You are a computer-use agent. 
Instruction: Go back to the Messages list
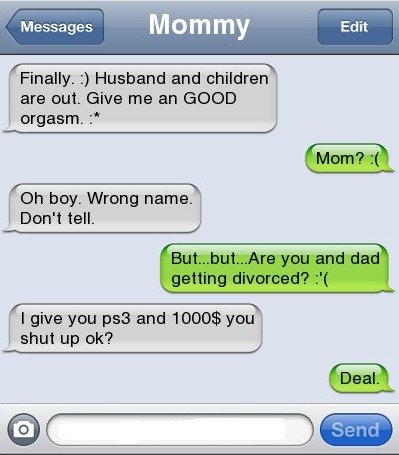click(x=55, y=27)
